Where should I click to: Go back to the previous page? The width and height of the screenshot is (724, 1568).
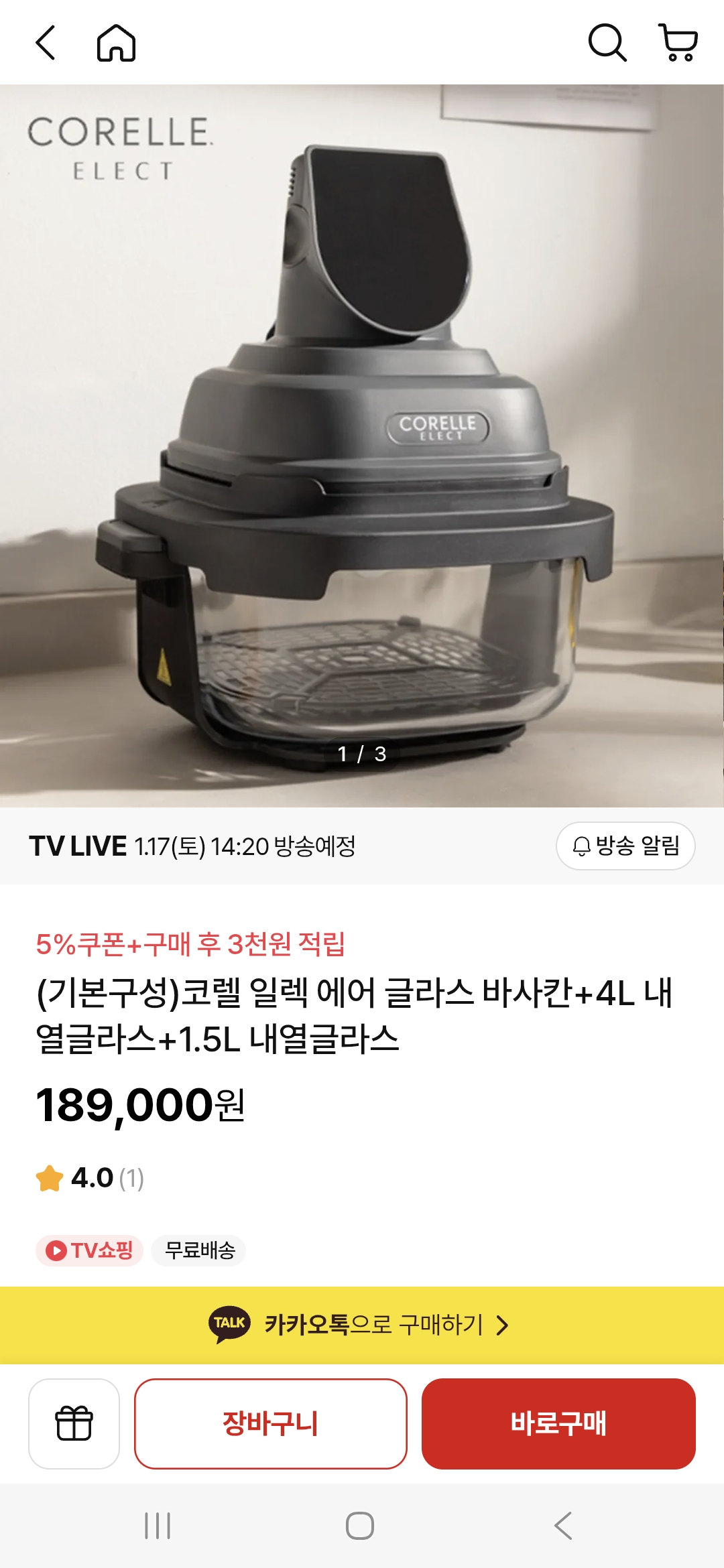(46, 44)
